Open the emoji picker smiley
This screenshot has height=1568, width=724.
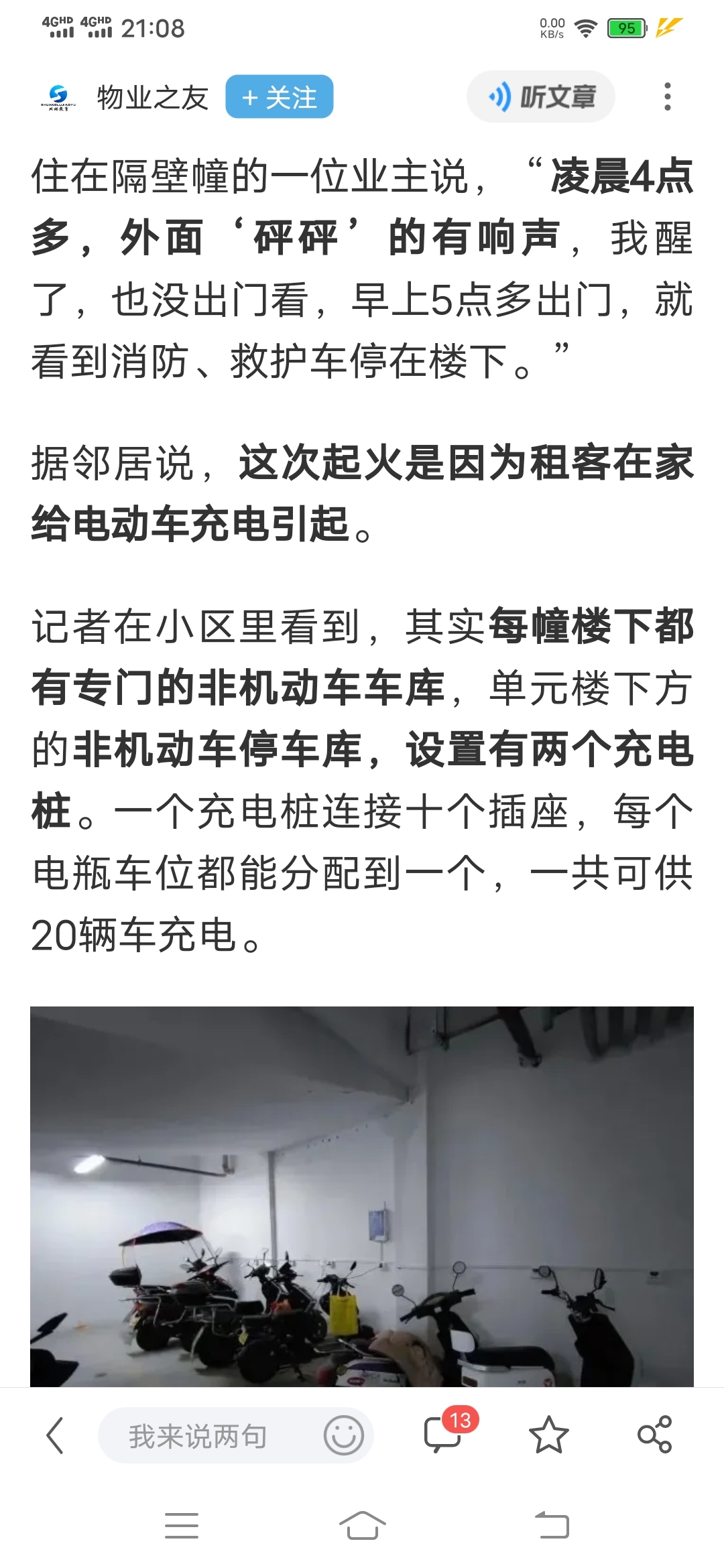[343, 1435]
